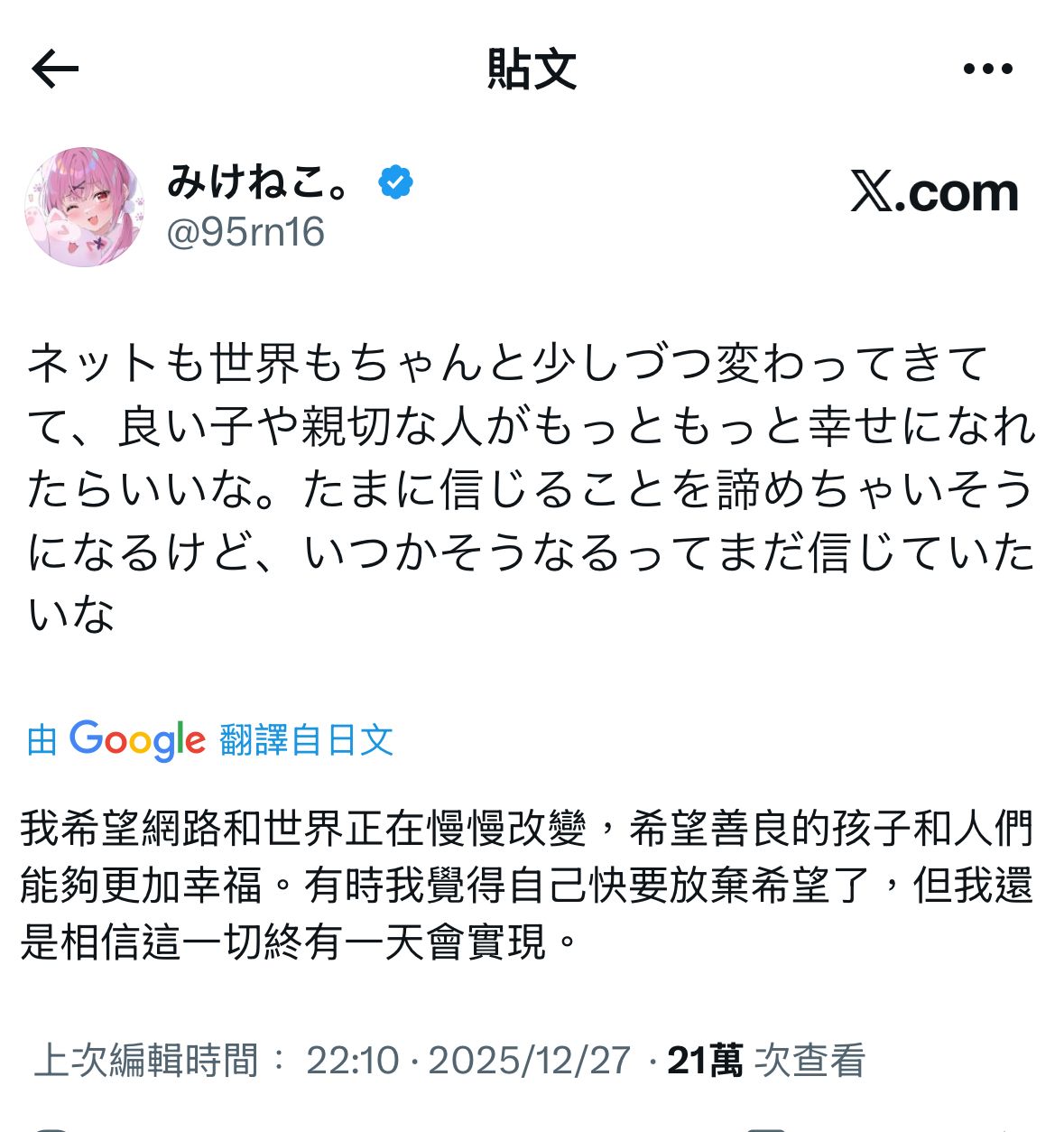
Task: Open みけねこ。's profile picture
Action: click(84, 208)
